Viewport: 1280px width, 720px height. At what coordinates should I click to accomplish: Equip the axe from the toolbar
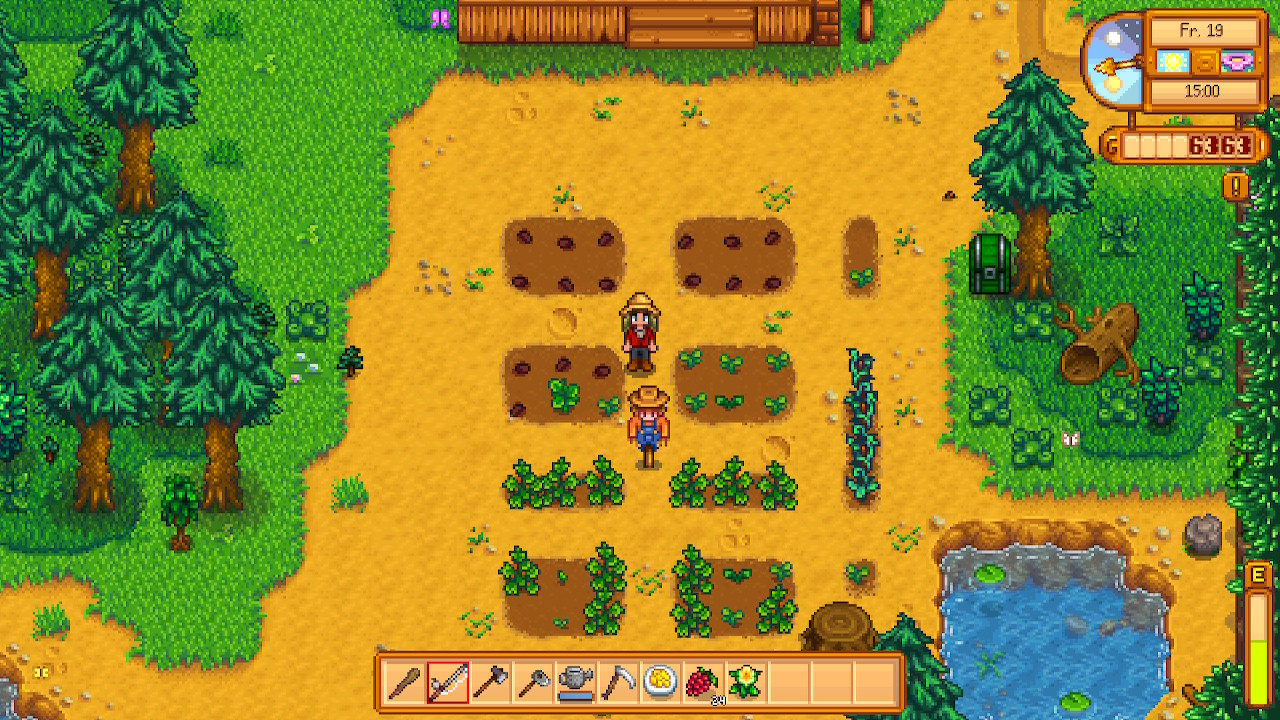pos(490,683)
